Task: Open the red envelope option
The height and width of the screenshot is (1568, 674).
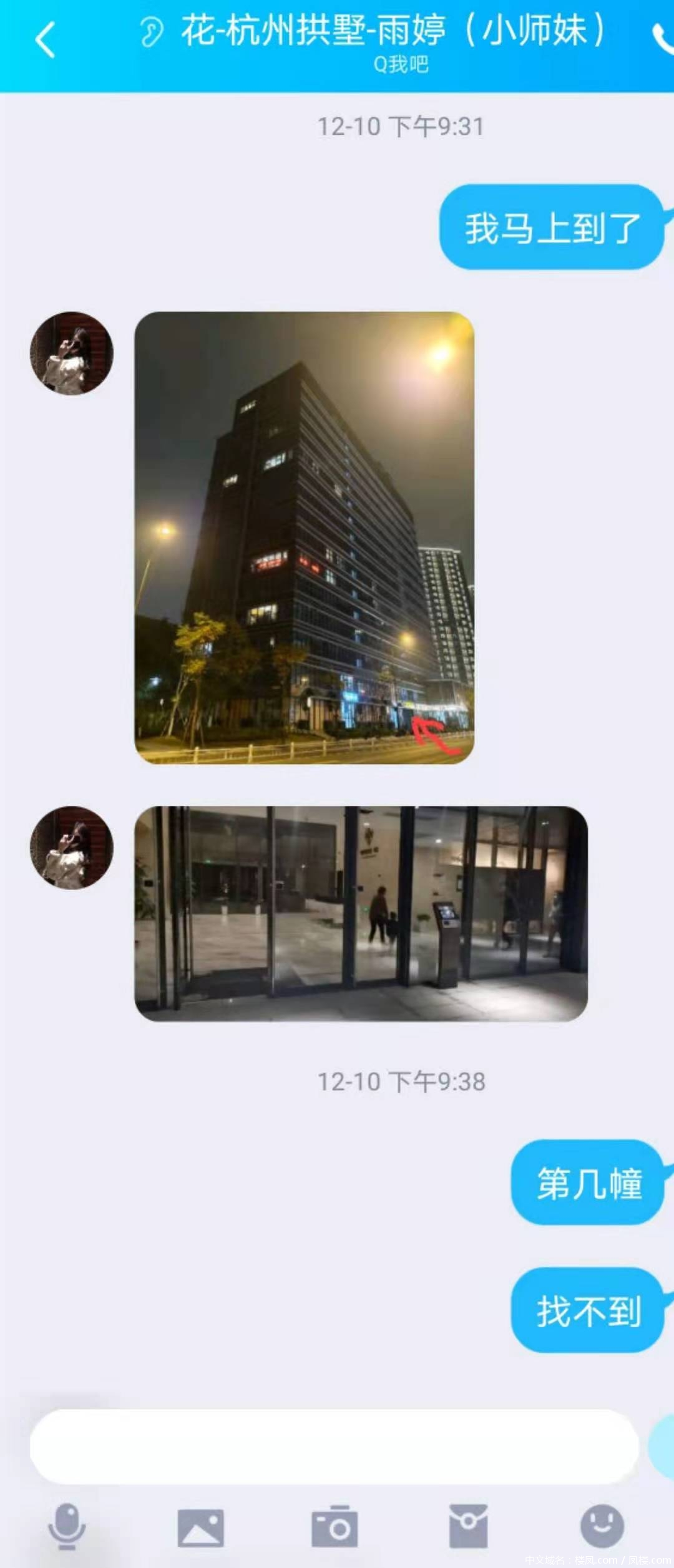Action: click(x=468, y=1526)
